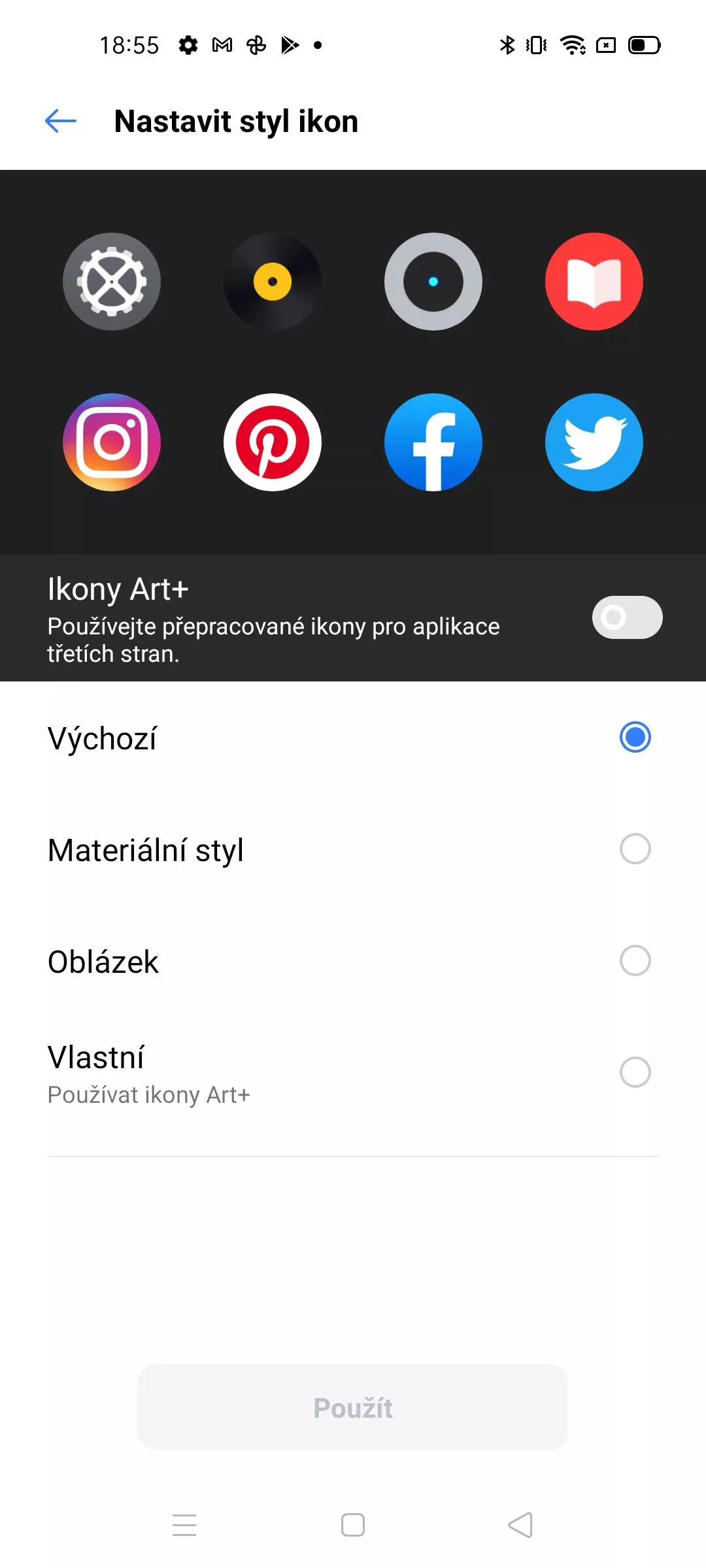Select the Oblázek icon style
The height and width of the screenshot is (1568, 706).
[353, 961]
